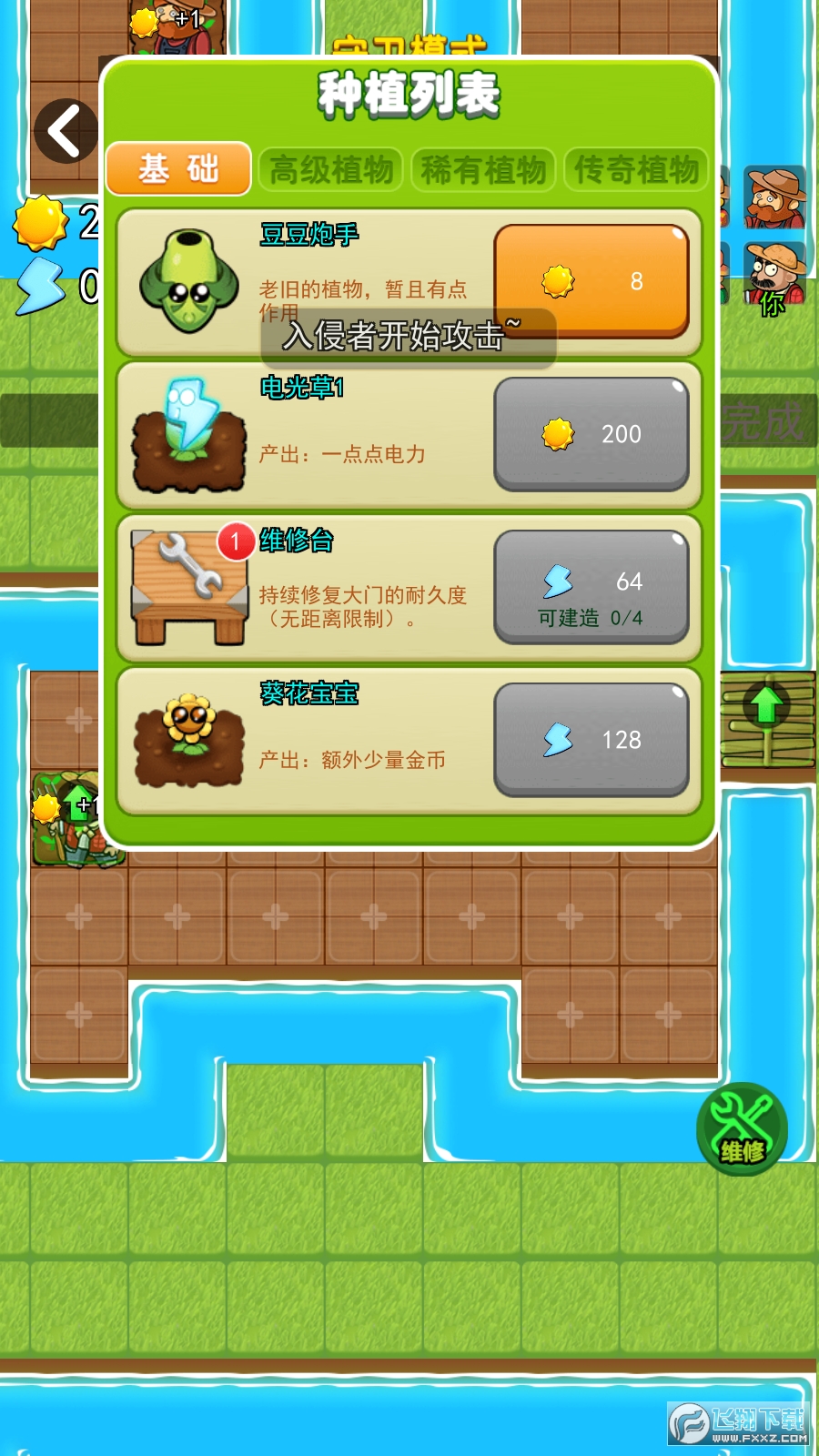Image resolution: width=819 pixels, height=1456 pixels.
Task: Build 维修台 for 64 energy
Action: pyautogui.click(x=591, y=588)
